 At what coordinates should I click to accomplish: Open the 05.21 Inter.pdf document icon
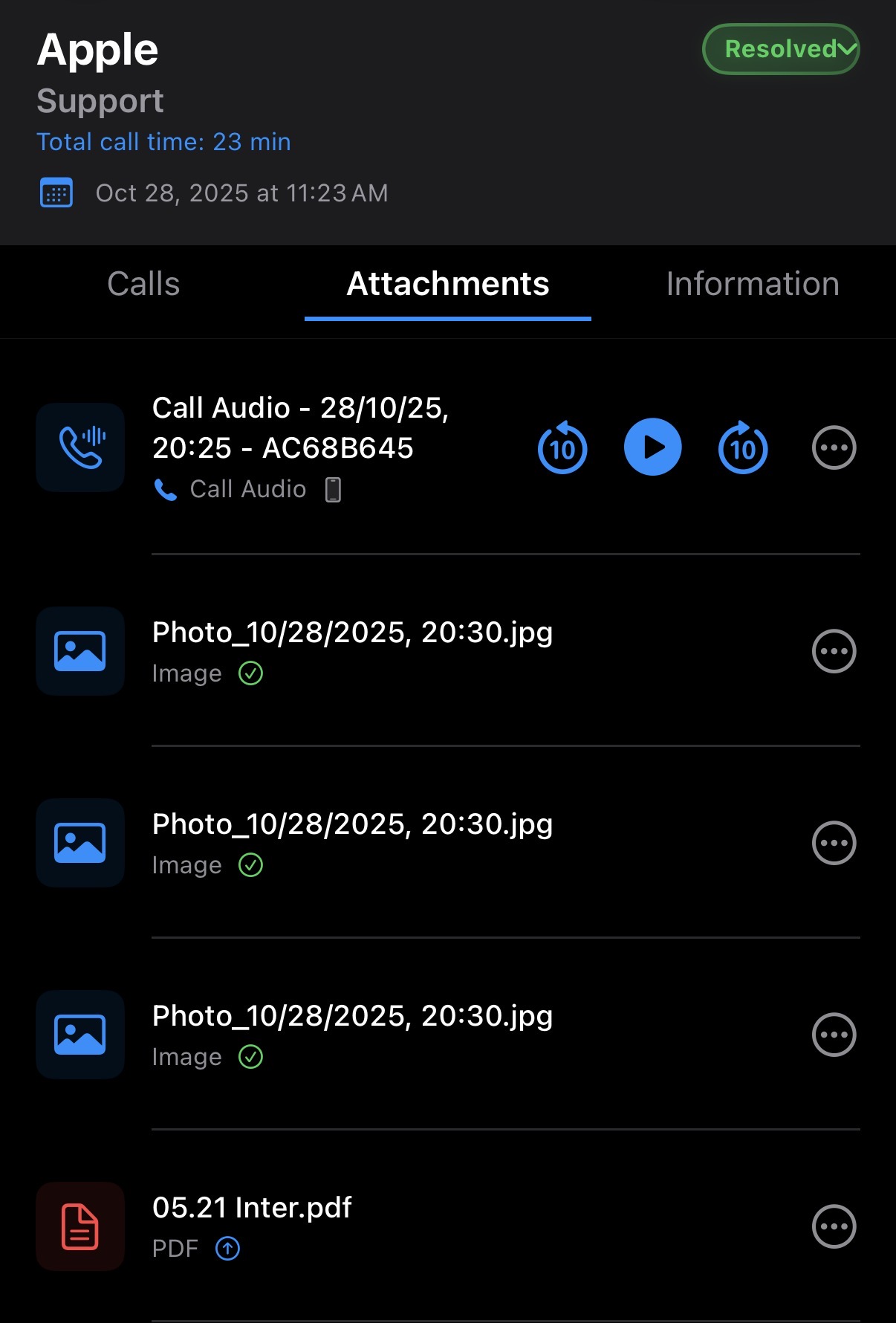pos(79,1226)
